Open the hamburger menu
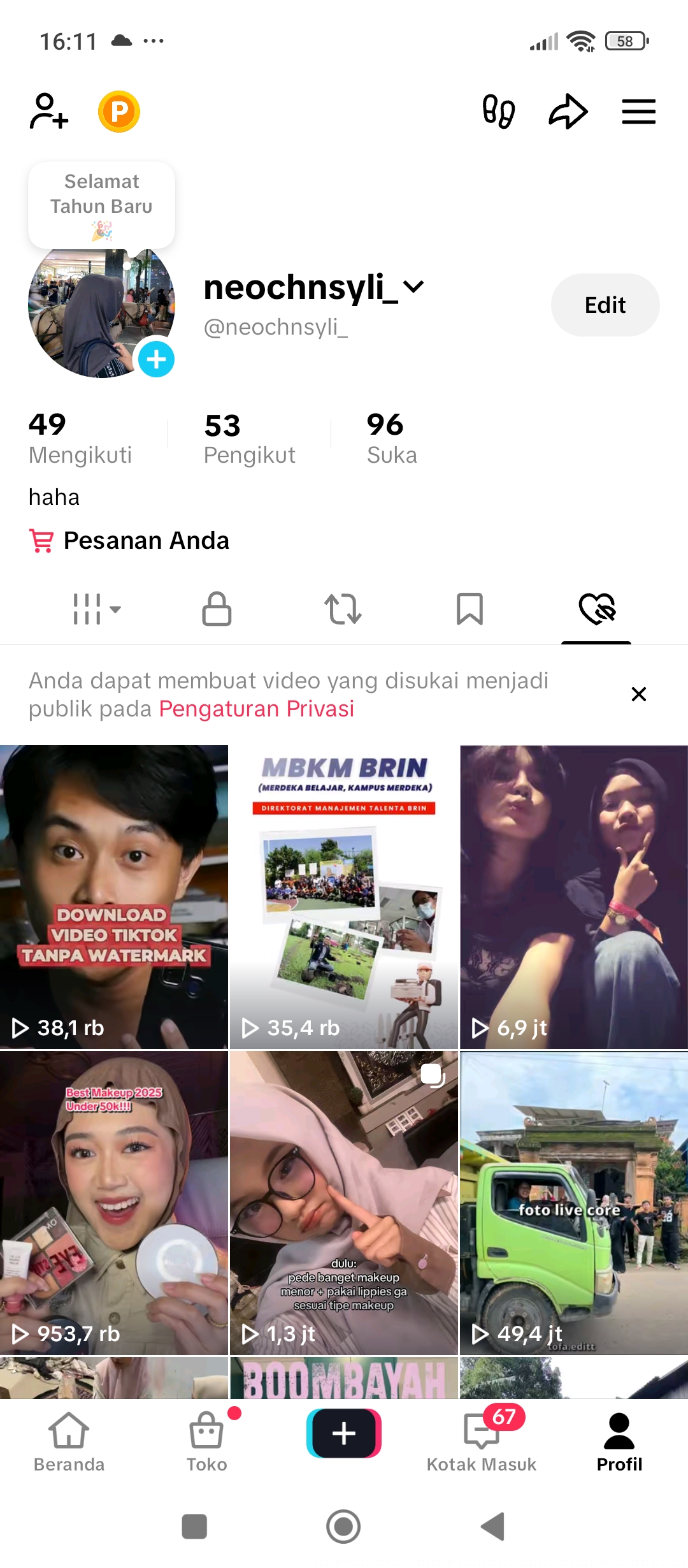This screenshot has width=688, height=1568. click(638, 112)
